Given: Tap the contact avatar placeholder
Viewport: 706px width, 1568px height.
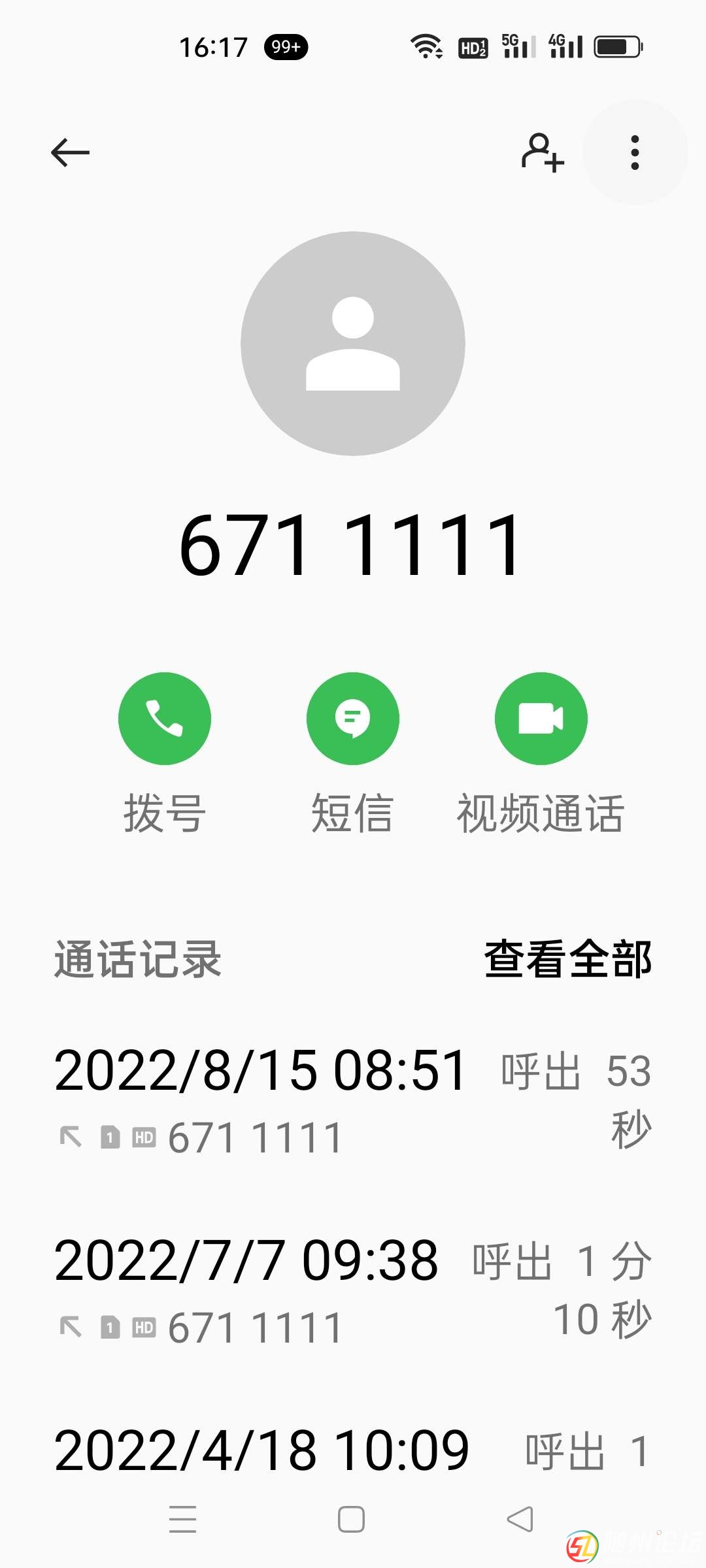Looking at the screenshot, I should 353,344.
